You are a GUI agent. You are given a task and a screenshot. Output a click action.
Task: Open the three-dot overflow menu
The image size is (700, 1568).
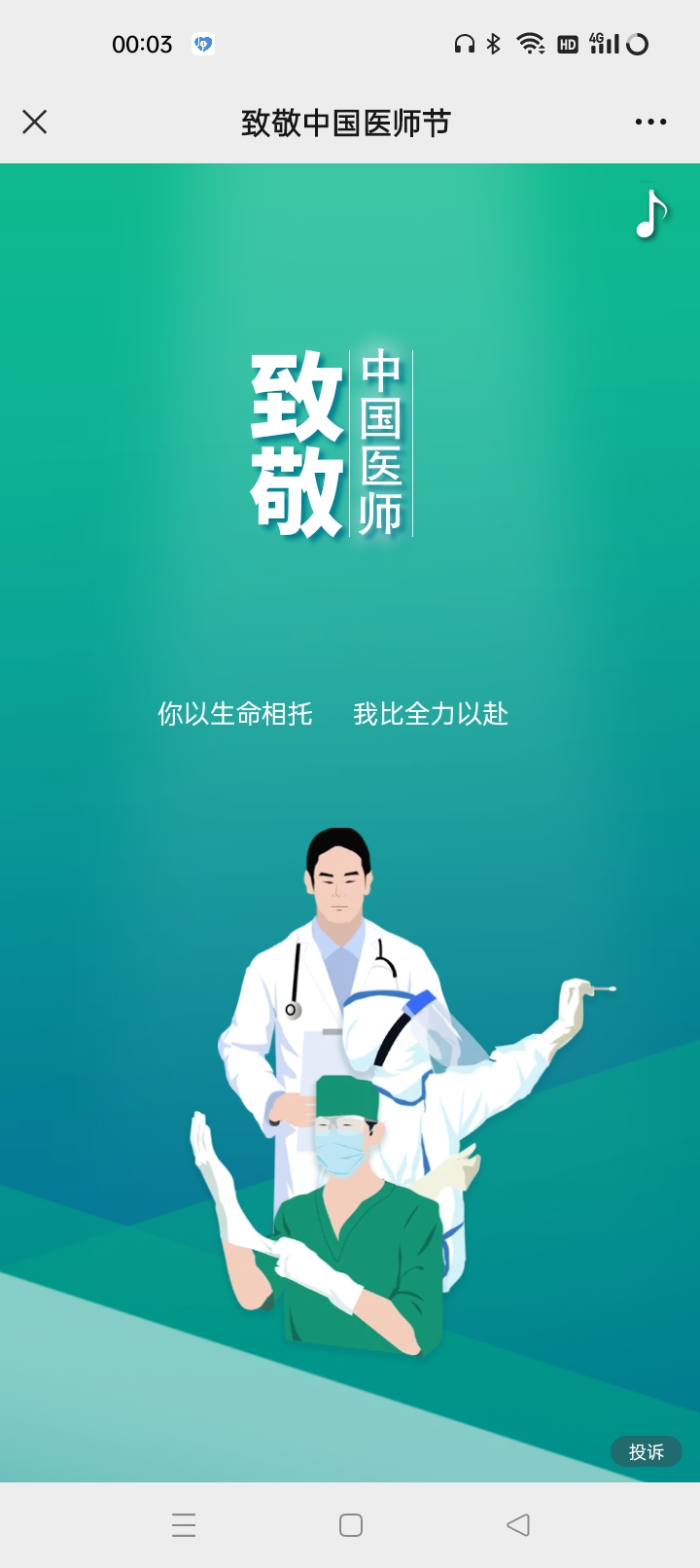click(650, 122)
